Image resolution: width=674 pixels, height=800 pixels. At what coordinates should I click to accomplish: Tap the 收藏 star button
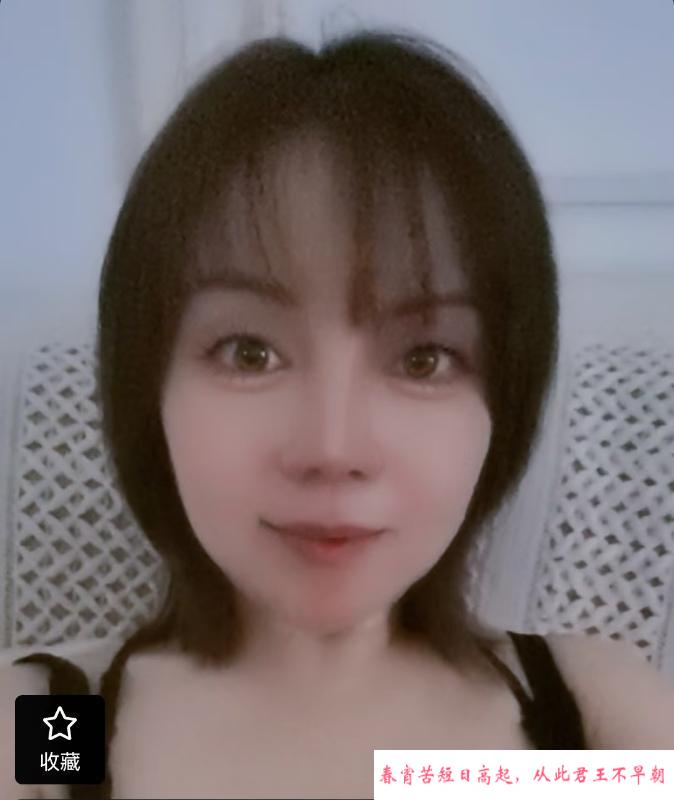(60, 738)
